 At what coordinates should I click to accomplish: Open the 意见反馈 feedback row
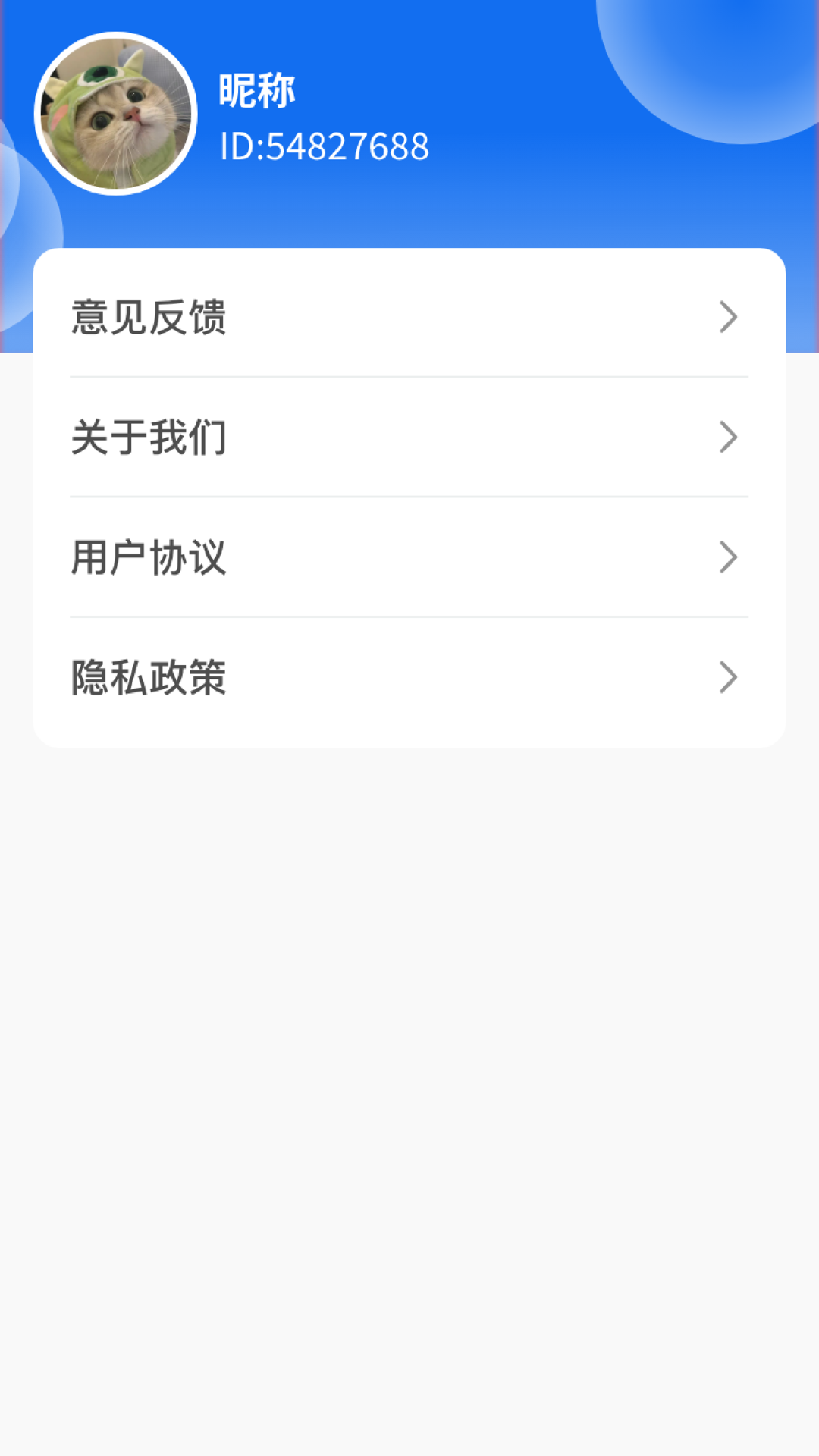coord(409,317)
